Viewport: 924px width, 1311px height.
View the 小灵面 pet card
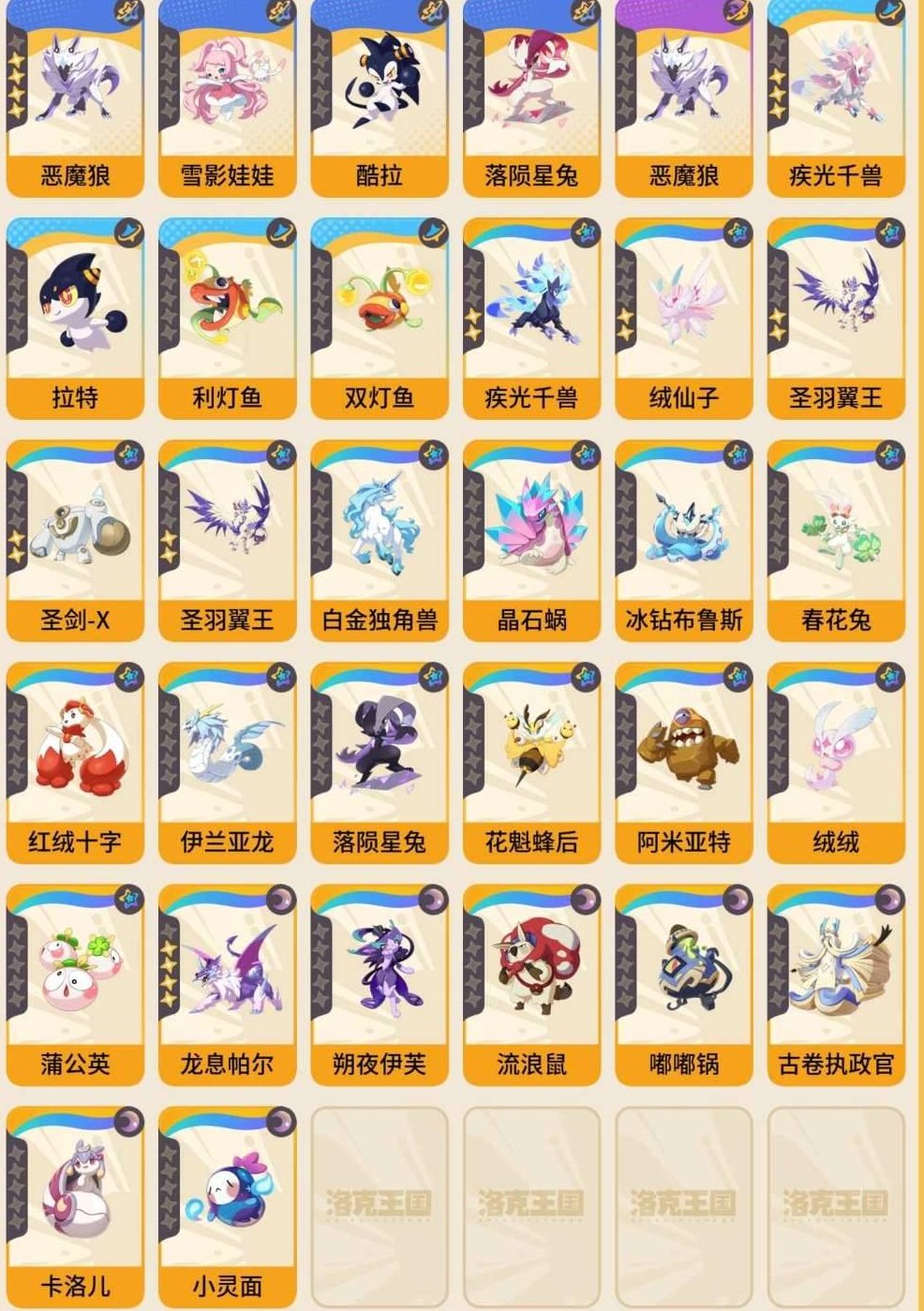pos(227,1206)
